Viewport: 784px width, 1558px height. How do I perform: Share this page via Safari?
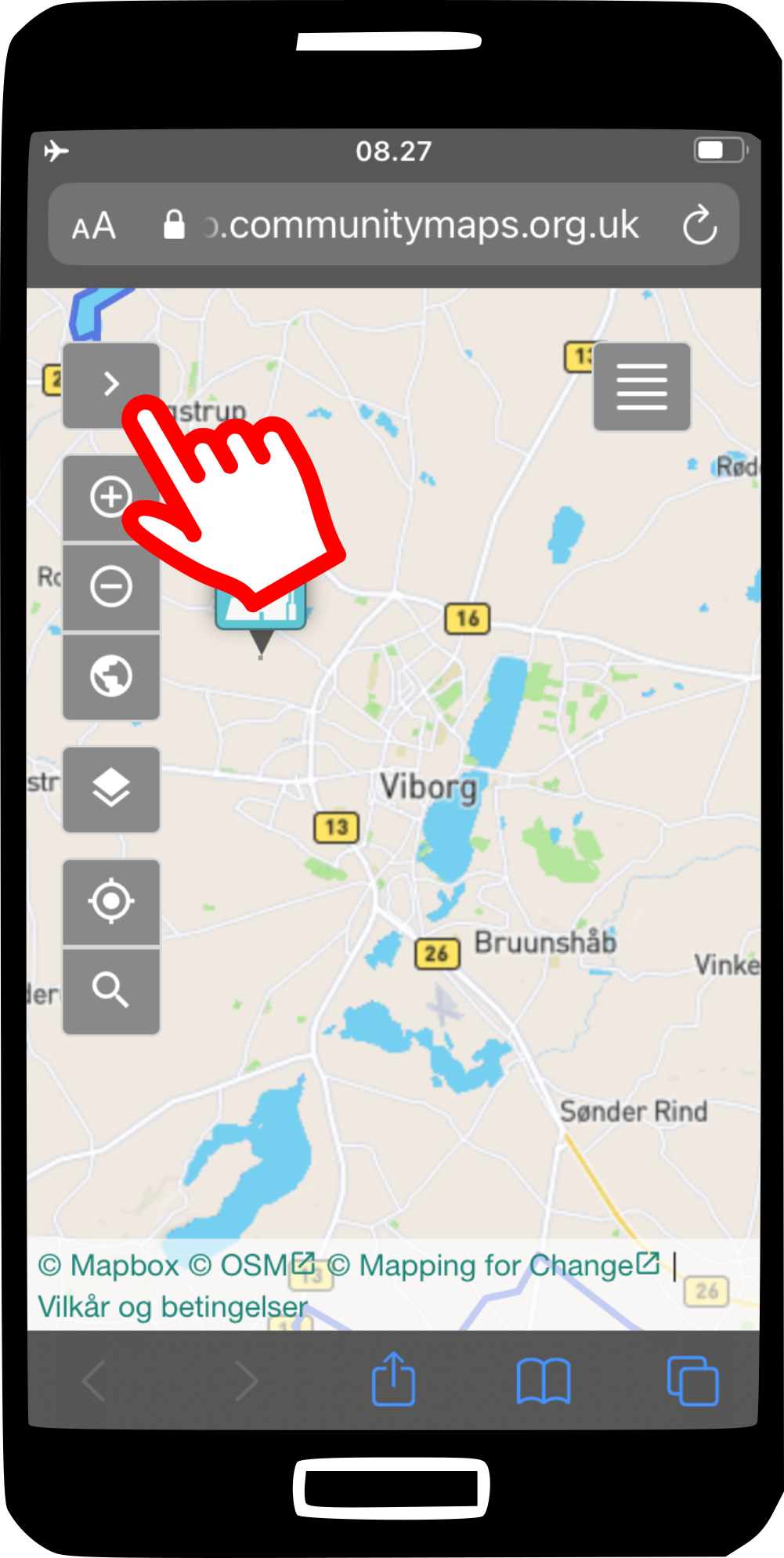[393, 1379]
